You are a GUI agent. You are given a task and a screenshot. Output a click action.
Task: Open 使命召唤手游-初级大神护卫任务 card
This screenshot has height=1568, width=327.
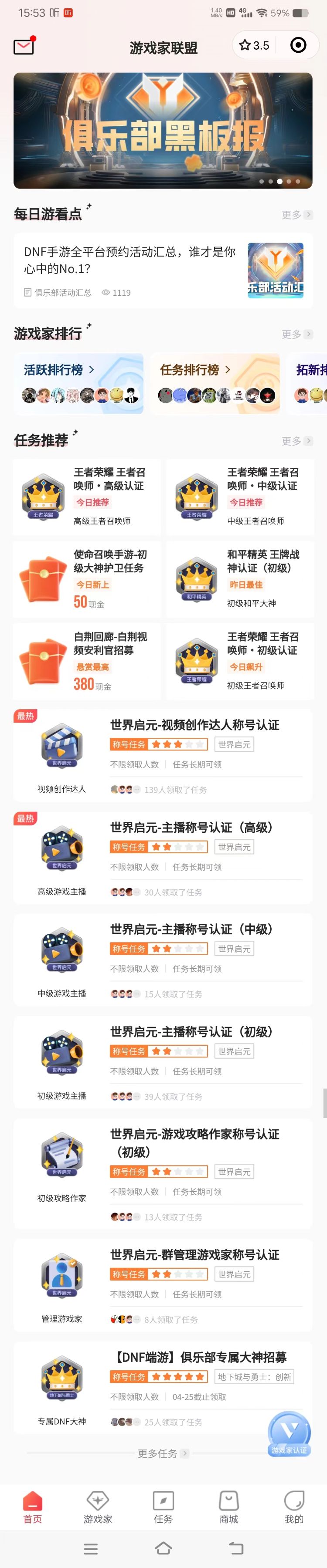click(87, 579)
